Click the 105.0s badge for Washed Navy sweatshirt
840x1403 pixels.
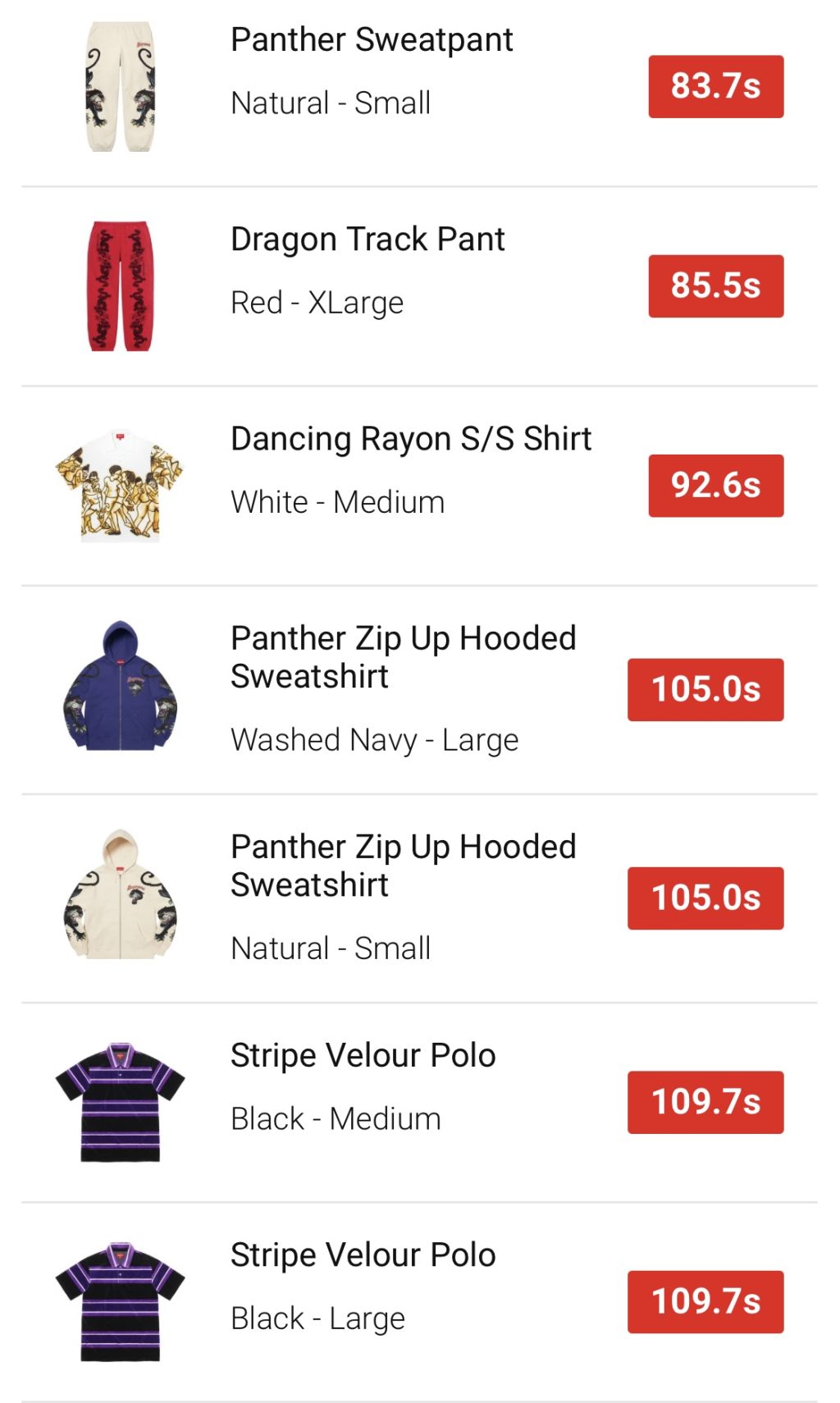705,690
